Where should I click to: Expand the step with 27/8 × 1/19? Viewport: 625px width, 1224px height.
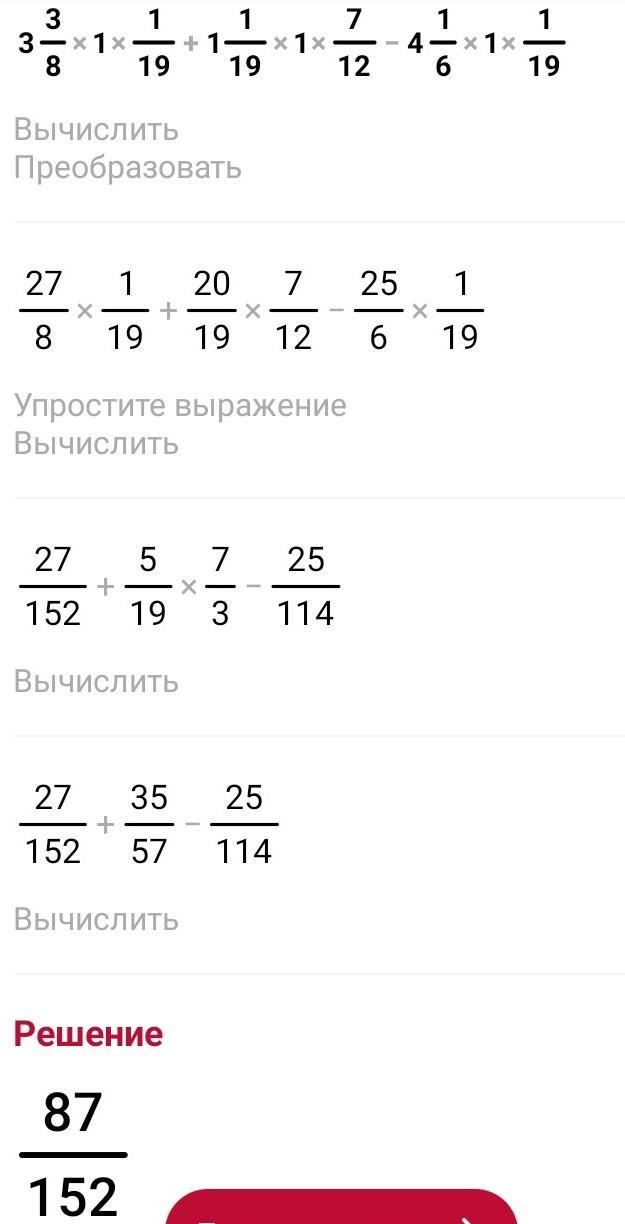pos(313,361)
